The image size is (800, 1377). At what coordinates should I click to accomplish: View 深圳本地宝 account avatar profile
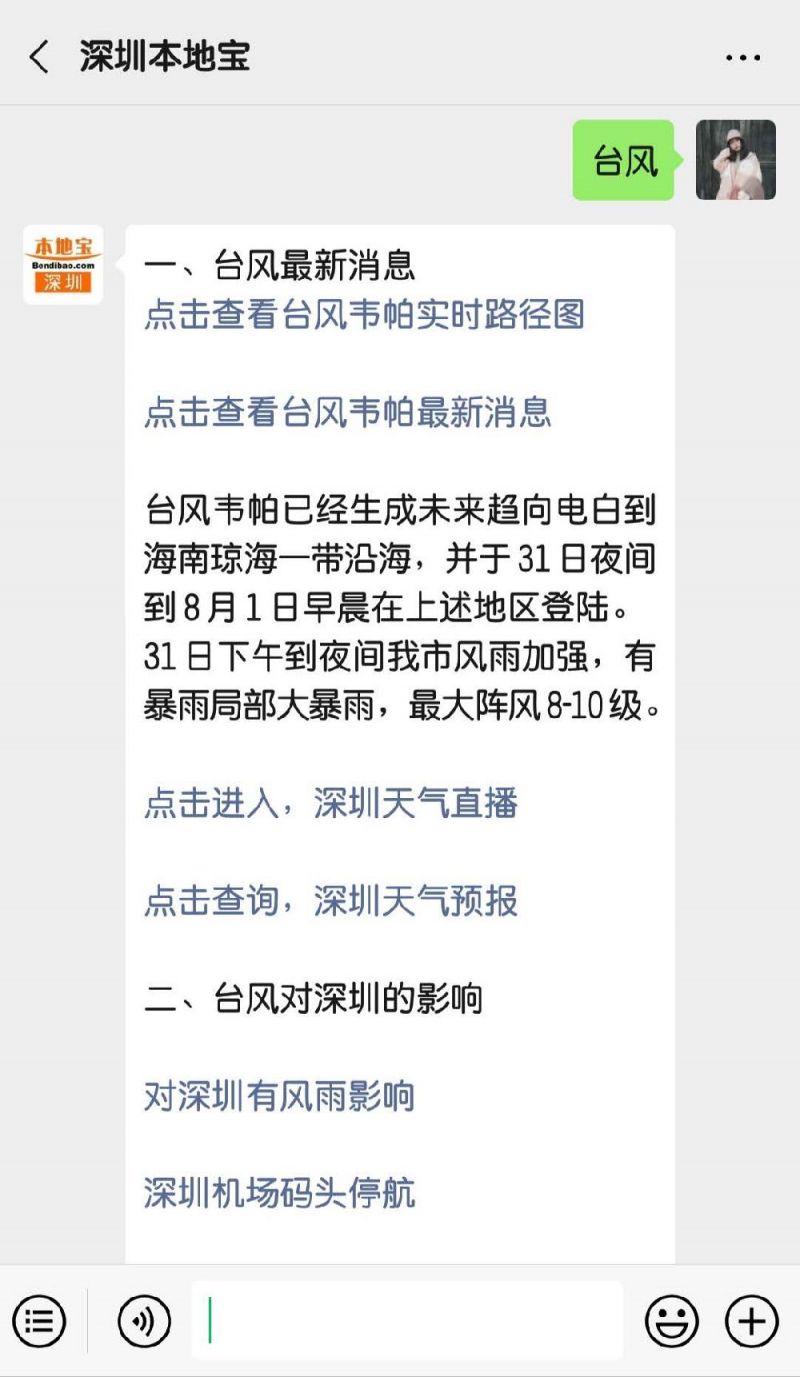[63, 265]
